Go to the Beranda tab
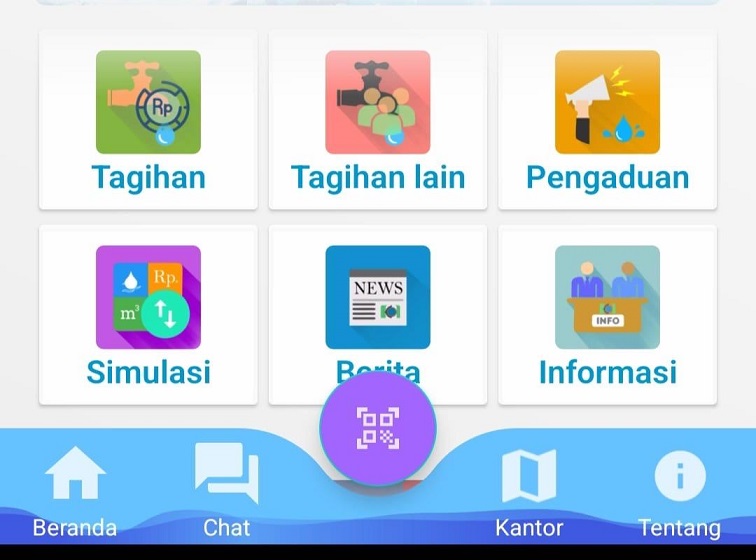Viewport: 756px width, 560px height. click(75, 490)
